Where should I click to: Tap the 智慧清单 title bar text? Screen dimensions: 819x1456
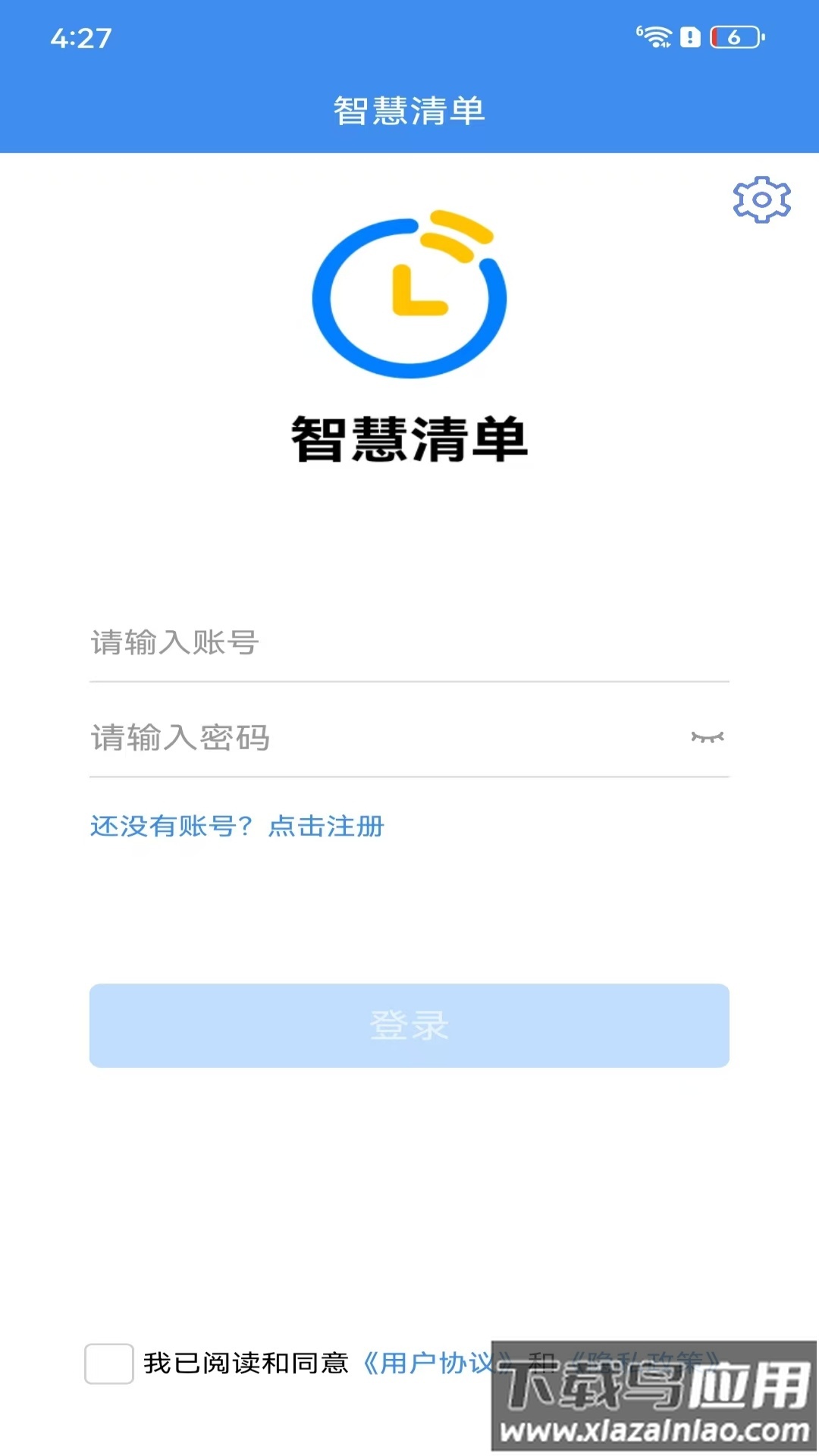(x=409, y=108)
